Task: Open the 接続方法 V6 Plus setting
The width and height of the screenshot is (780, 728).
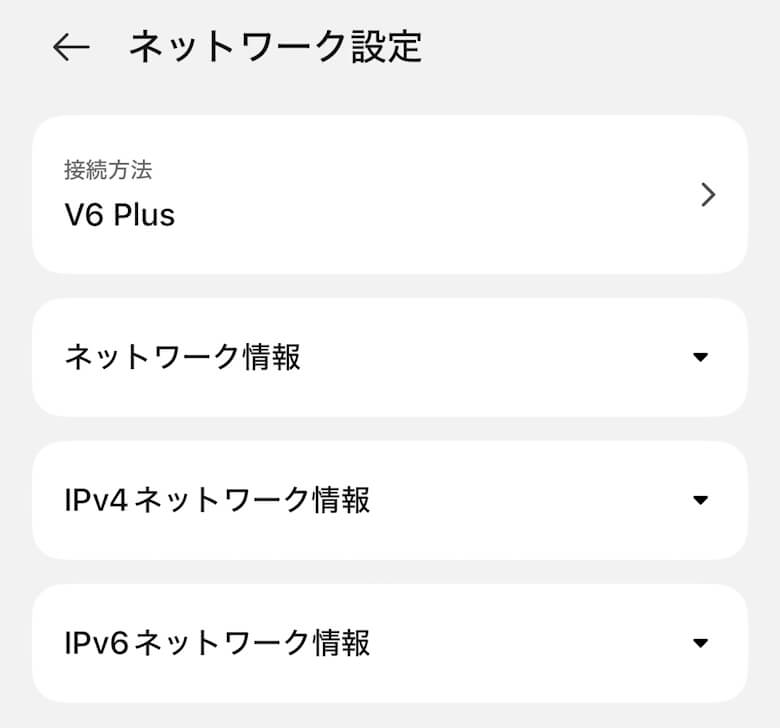Action: point(390,194)
